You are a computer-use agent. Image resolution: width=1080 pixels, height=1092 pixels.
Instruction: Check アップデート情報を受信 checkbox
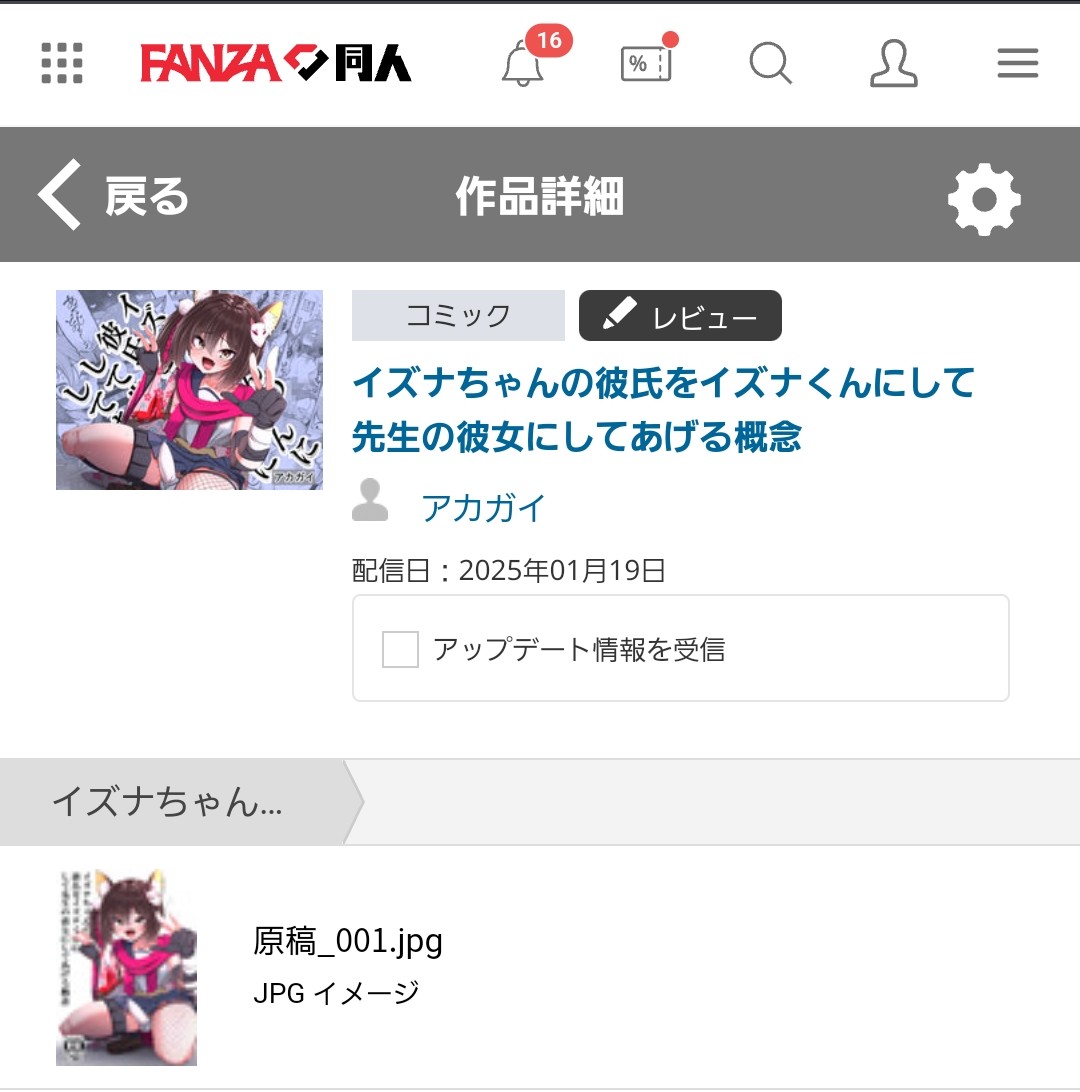tap(400, 650)
